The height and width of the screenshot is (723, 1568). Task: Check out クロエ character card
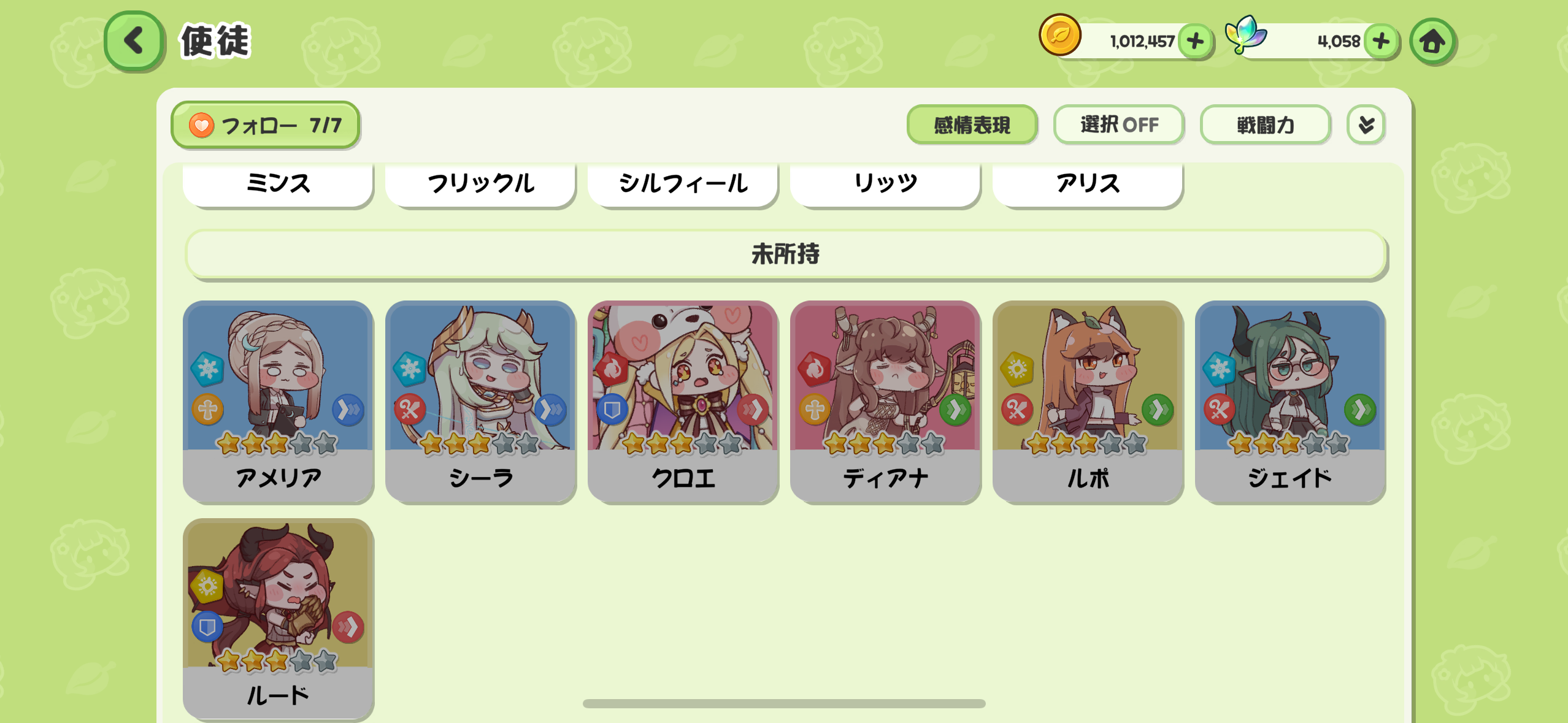pos(683,402)
